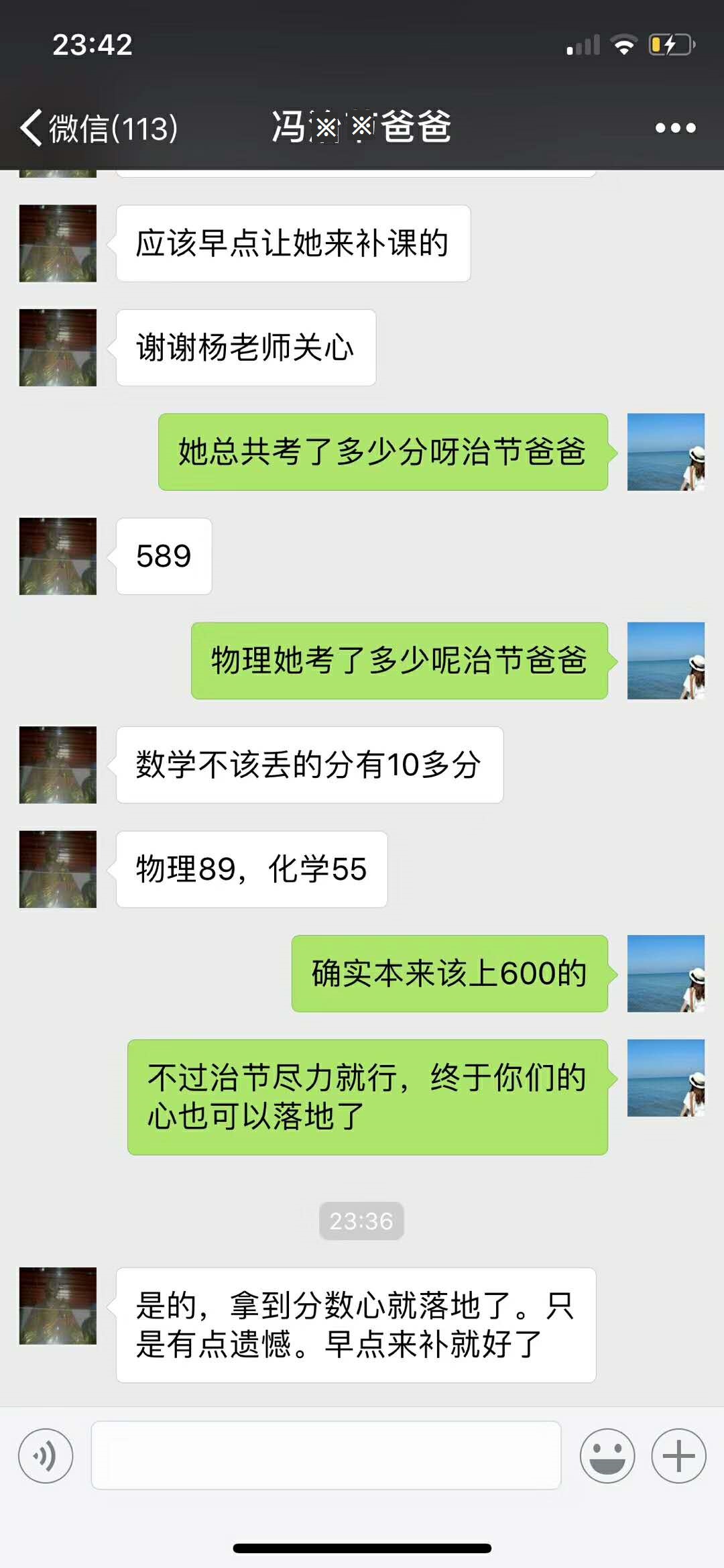
Task: Switch to voice message input
Action: click(46, 1455)
